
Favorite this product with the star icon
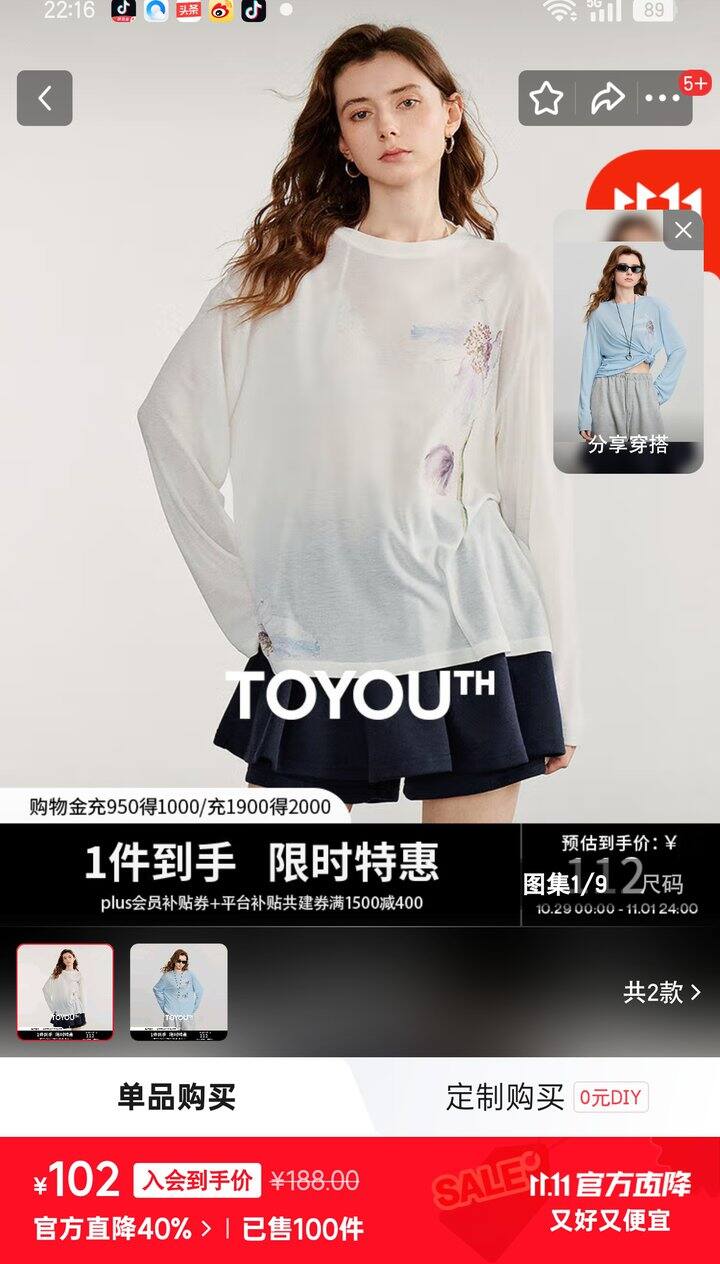[546, 98]
